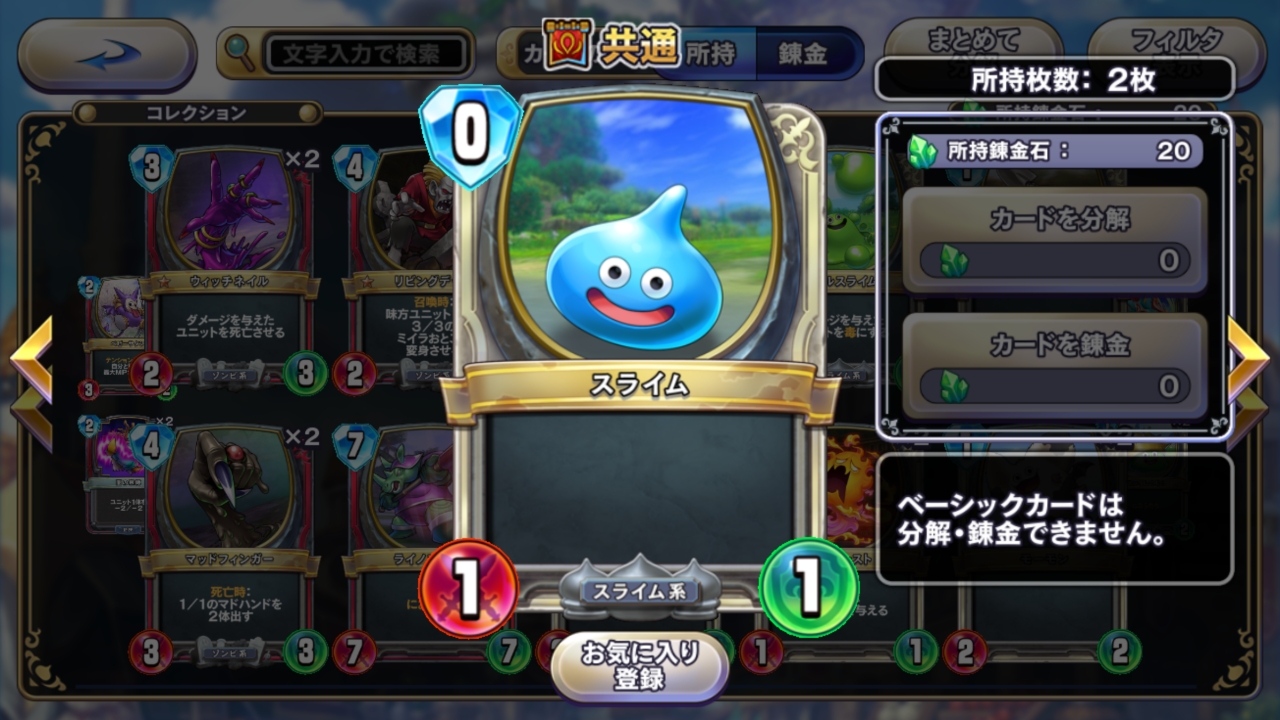Open the フィルタ filter button
Screen dimensions: 1280x720
[1176, 40]
